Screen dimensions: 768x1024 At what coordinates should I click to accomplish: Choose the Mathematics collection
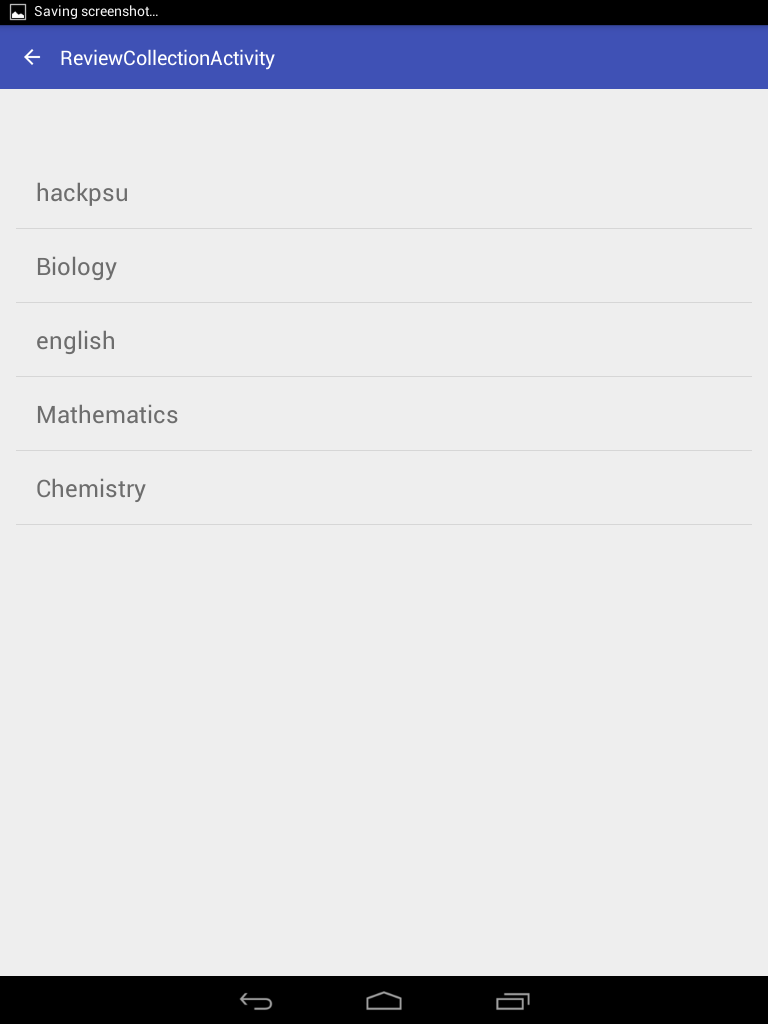coord(383,415)
